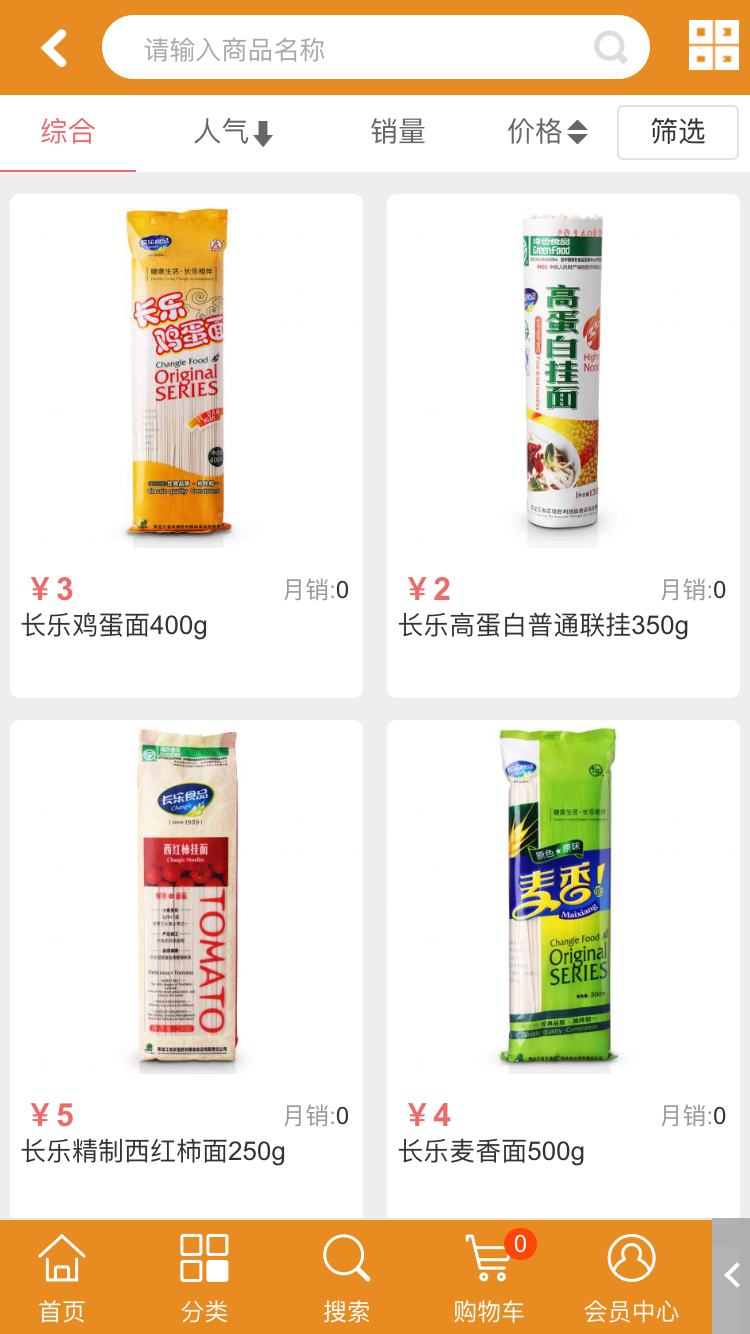The image size is (750, 1334).
Task: Go to the 首页 home tab
Action: (x=62, y=1277)
